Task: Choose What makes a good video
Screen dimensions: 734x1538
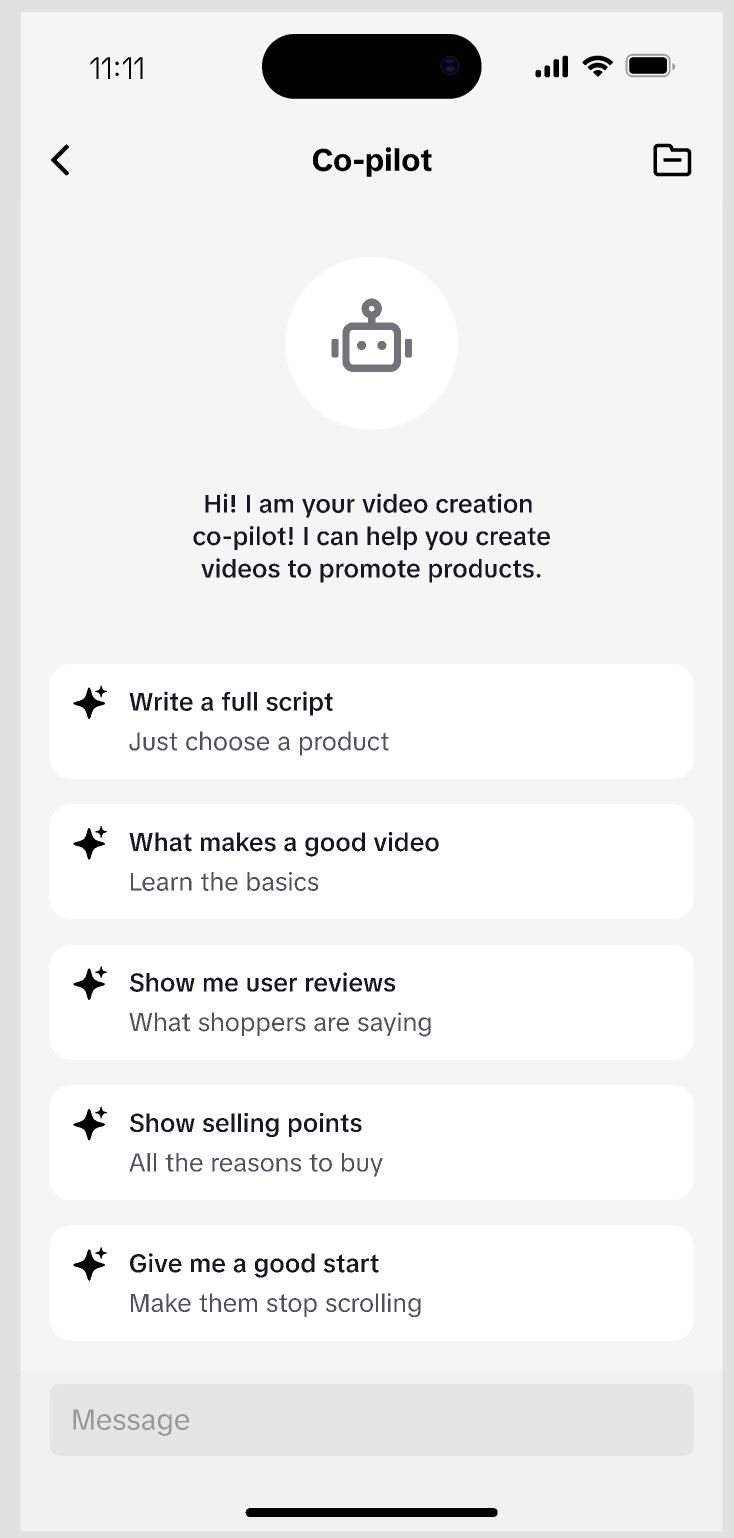Action: click(371, 861)
